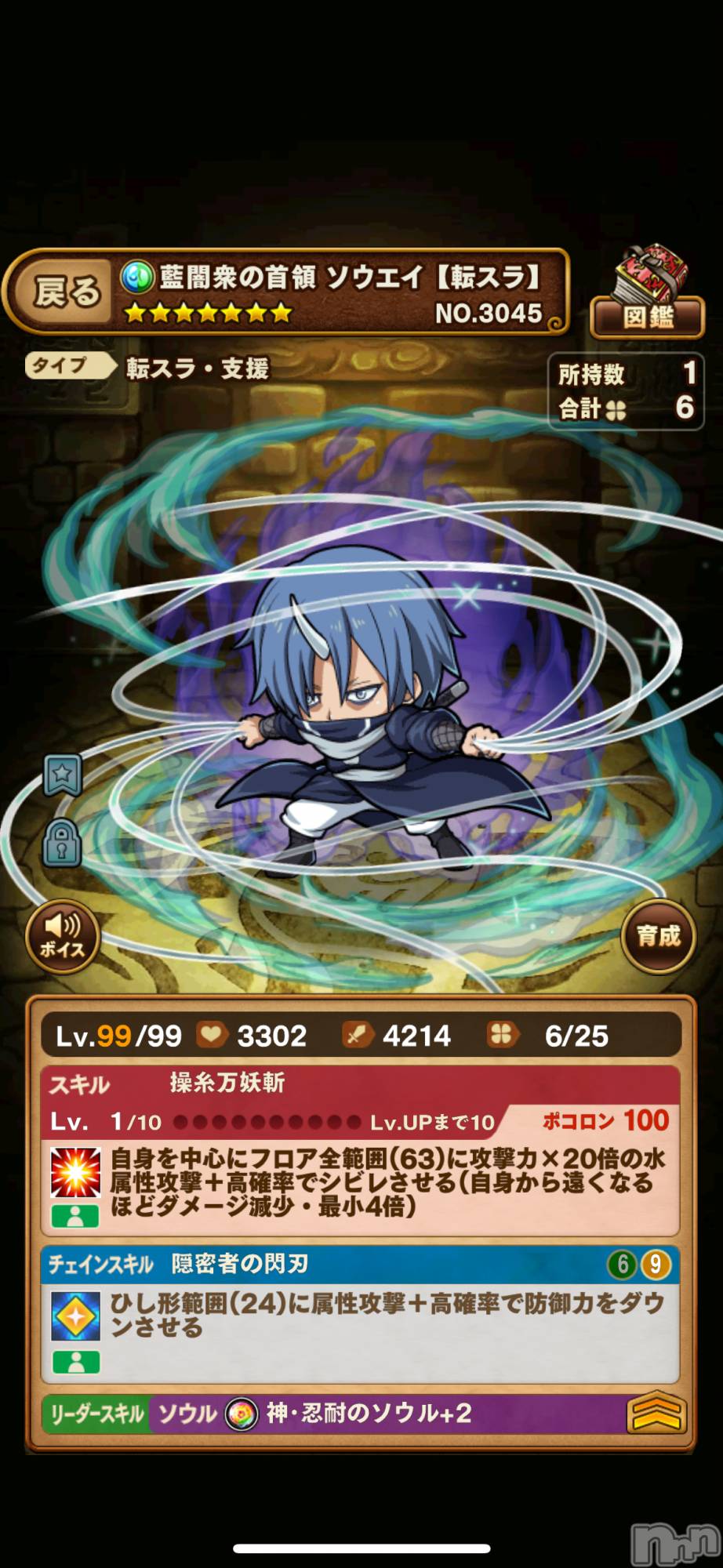Toggle the padlock on this character
This screenshot has height=1568, width=723.
[x=63, y=843]
